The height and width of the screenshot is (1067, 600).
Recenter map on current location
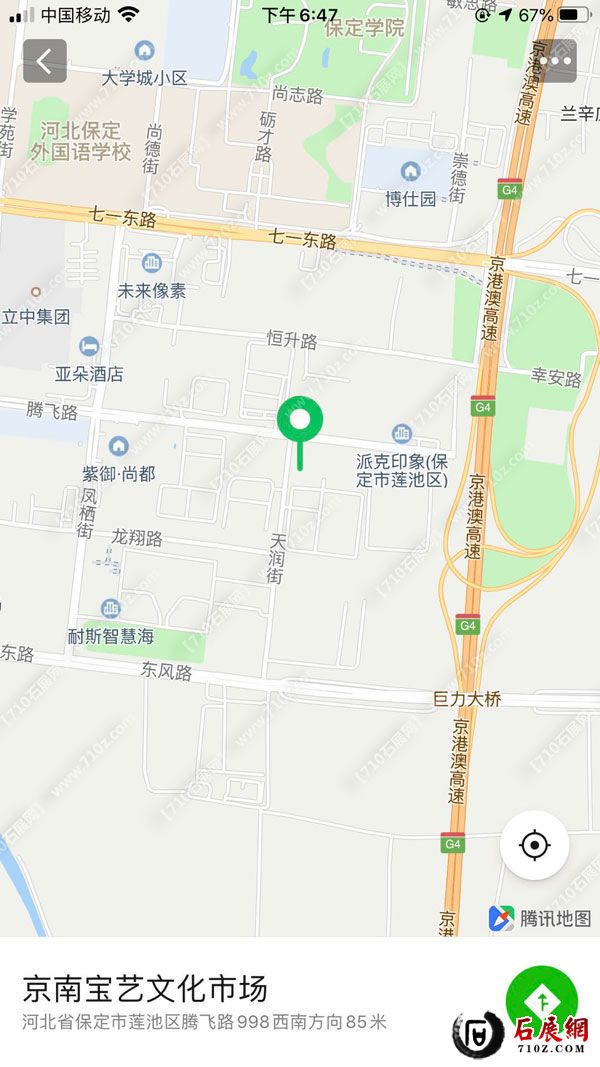(535, 845)
